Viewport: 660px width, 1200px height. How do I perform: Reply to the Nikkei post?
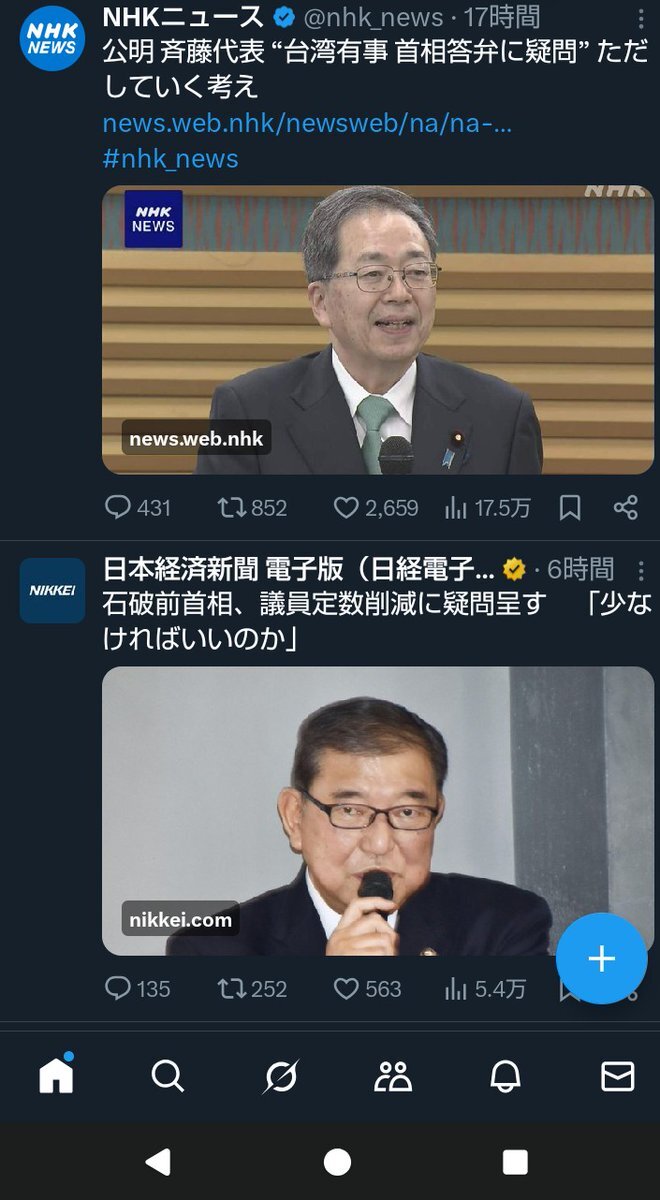[x=138, y=989]
